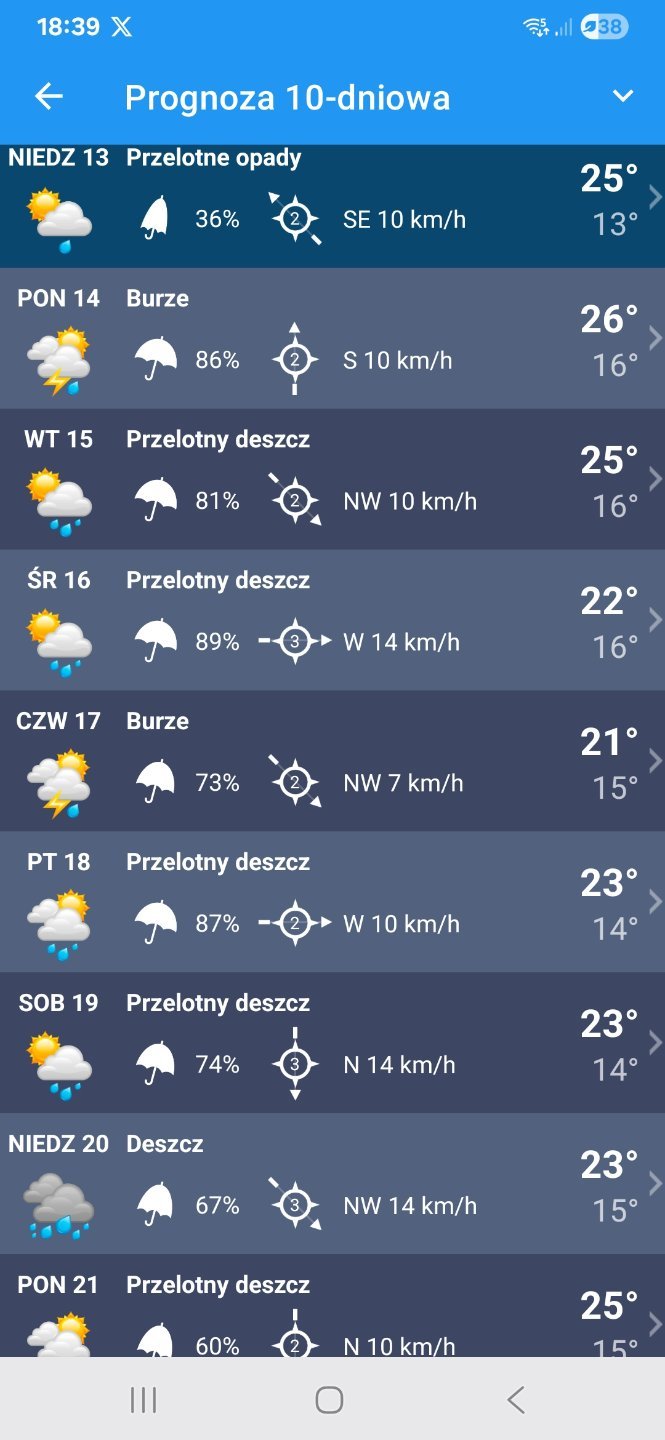The height and width of the screenshot is (1440, 665).
Task: Tap the system home button
Action: click(x=329, y=1400)
